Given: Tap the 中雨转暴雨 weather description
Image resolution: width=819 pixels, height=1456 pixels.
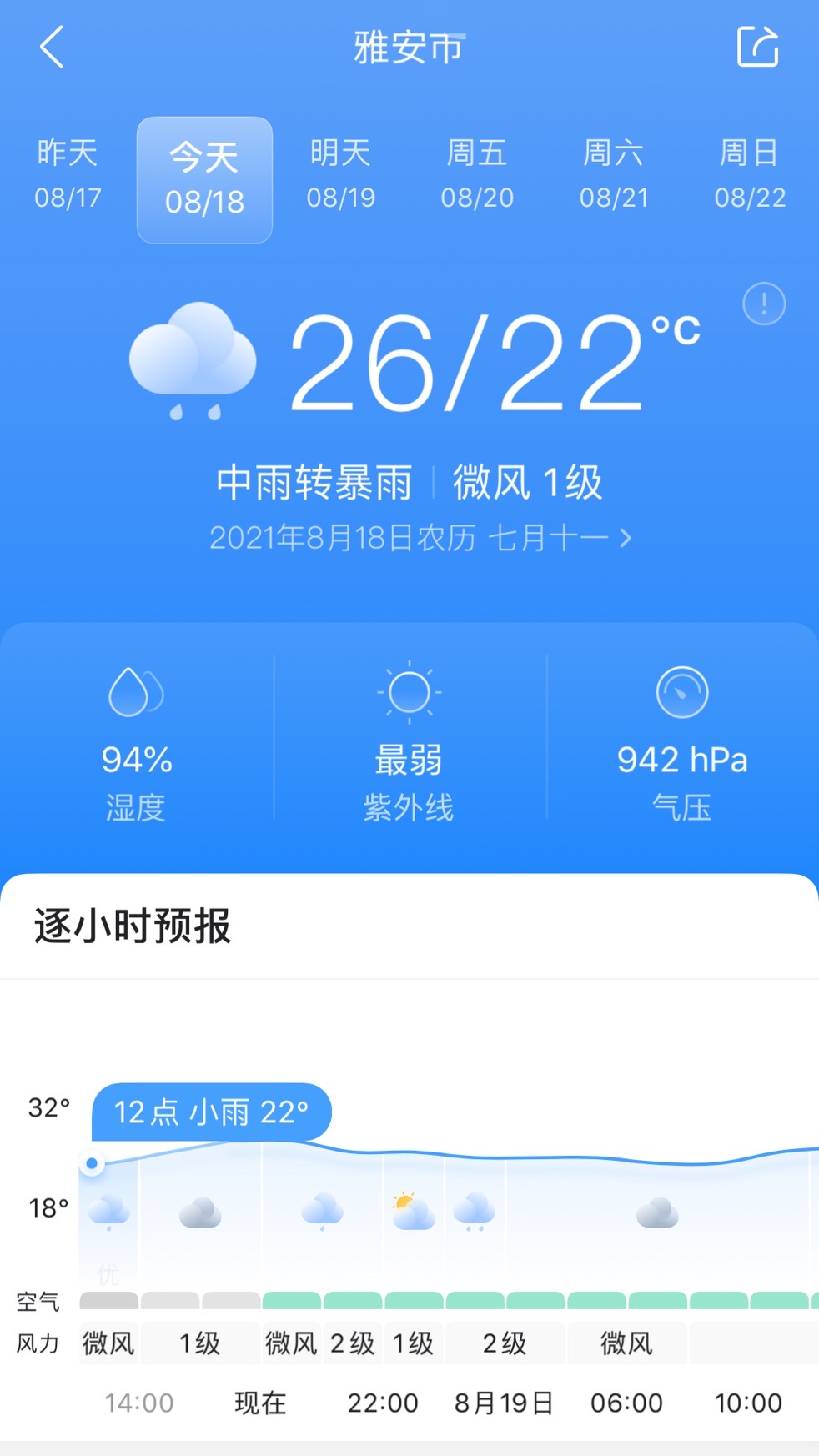Looking at the screenshot, I should tap(315, 482).
